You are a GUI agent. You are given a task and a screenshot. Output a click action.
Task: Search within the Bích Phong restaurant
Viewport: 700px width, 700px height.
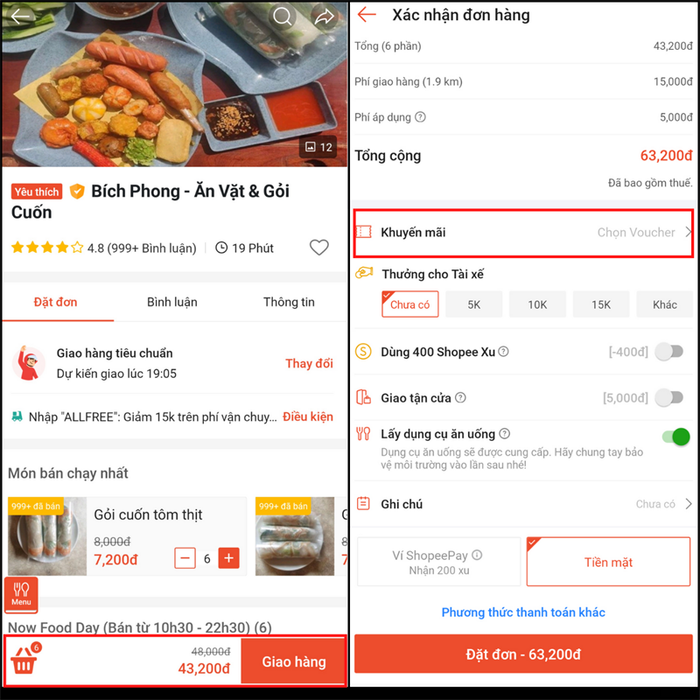pos(283,17)
